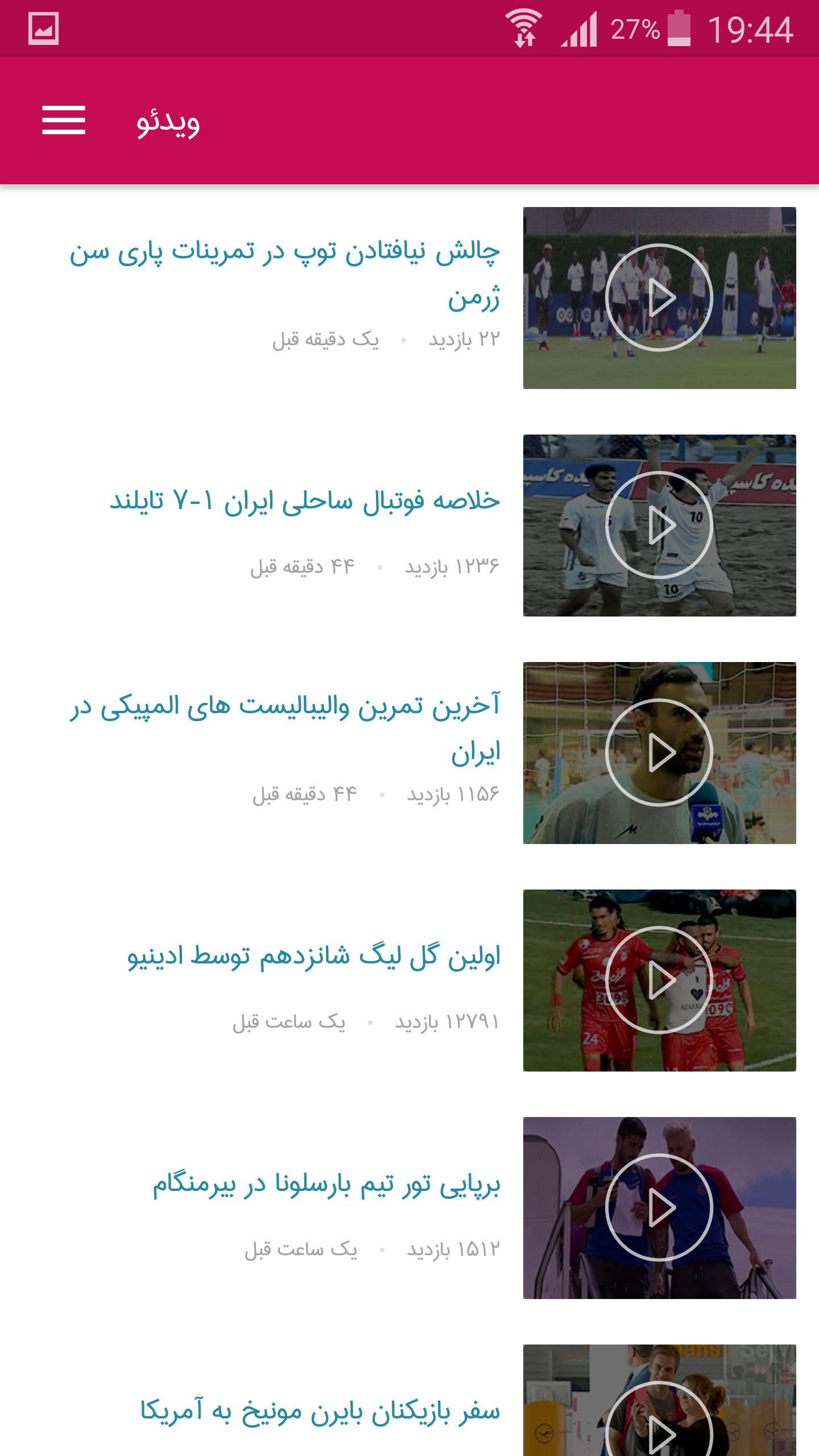Play the Iran 7-1 Thailand beach football video
The width and height of the screenshot is (819, 1456).
coord(659,525)
